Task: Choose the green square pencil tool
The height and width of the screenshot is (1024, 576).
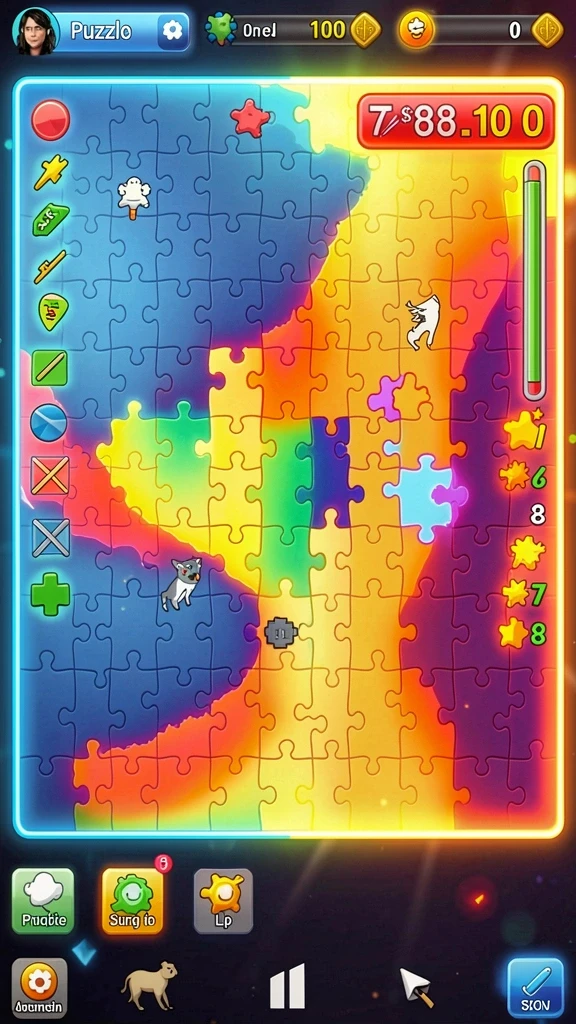Action: pos(50,368)
